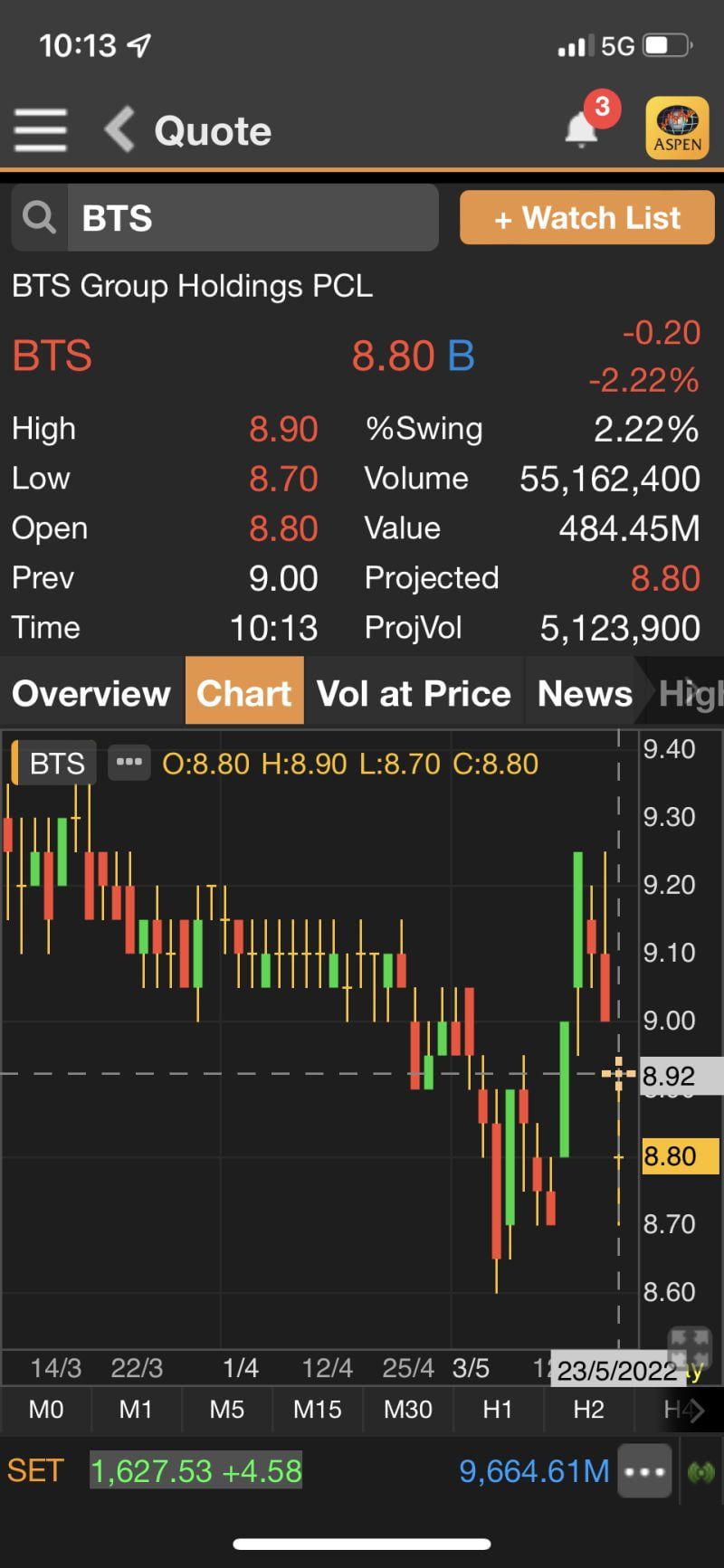Add BTS to Watch List
Viewport: 724px width, 1568px height.
[x=587, y=218]
